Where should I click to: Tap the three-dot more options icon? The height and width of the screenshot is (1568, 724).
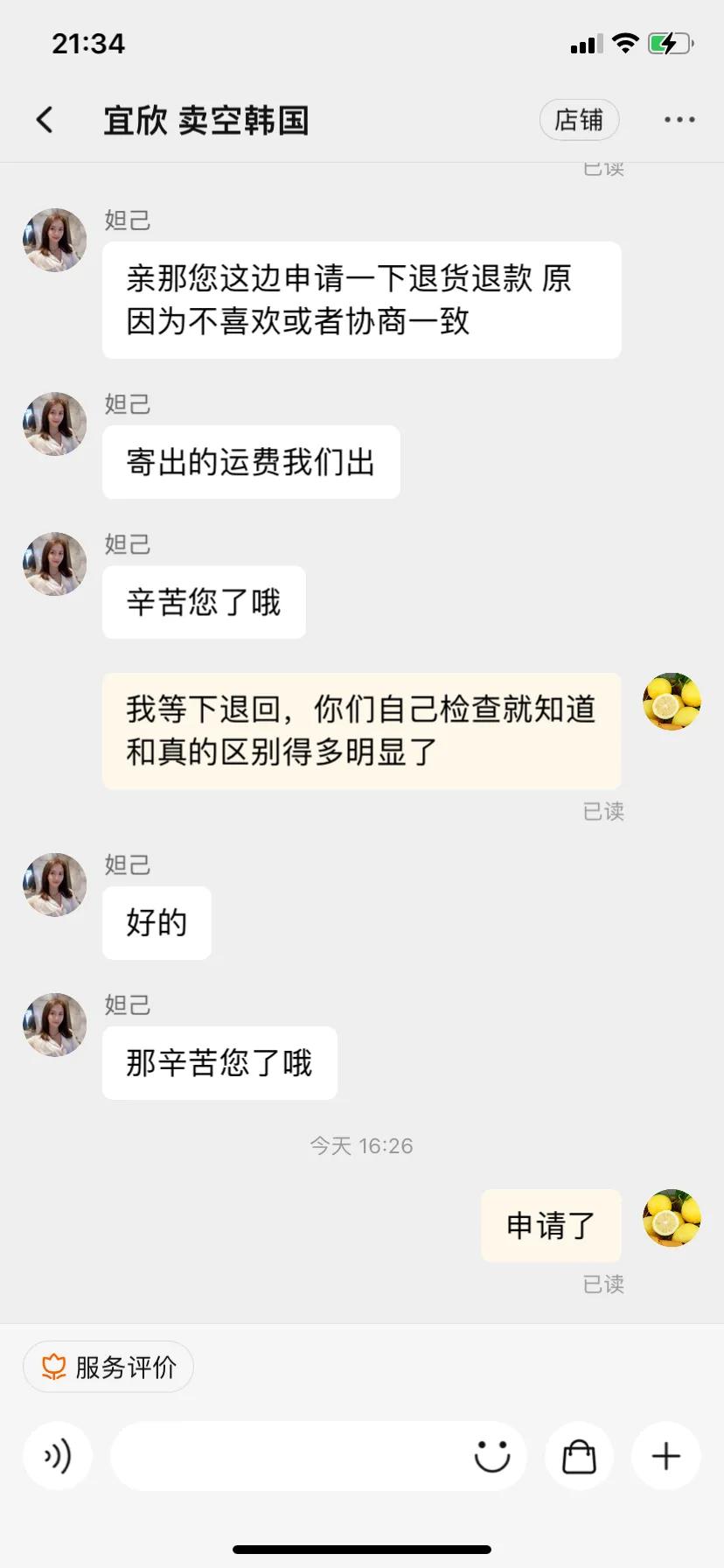coord(680,120)
